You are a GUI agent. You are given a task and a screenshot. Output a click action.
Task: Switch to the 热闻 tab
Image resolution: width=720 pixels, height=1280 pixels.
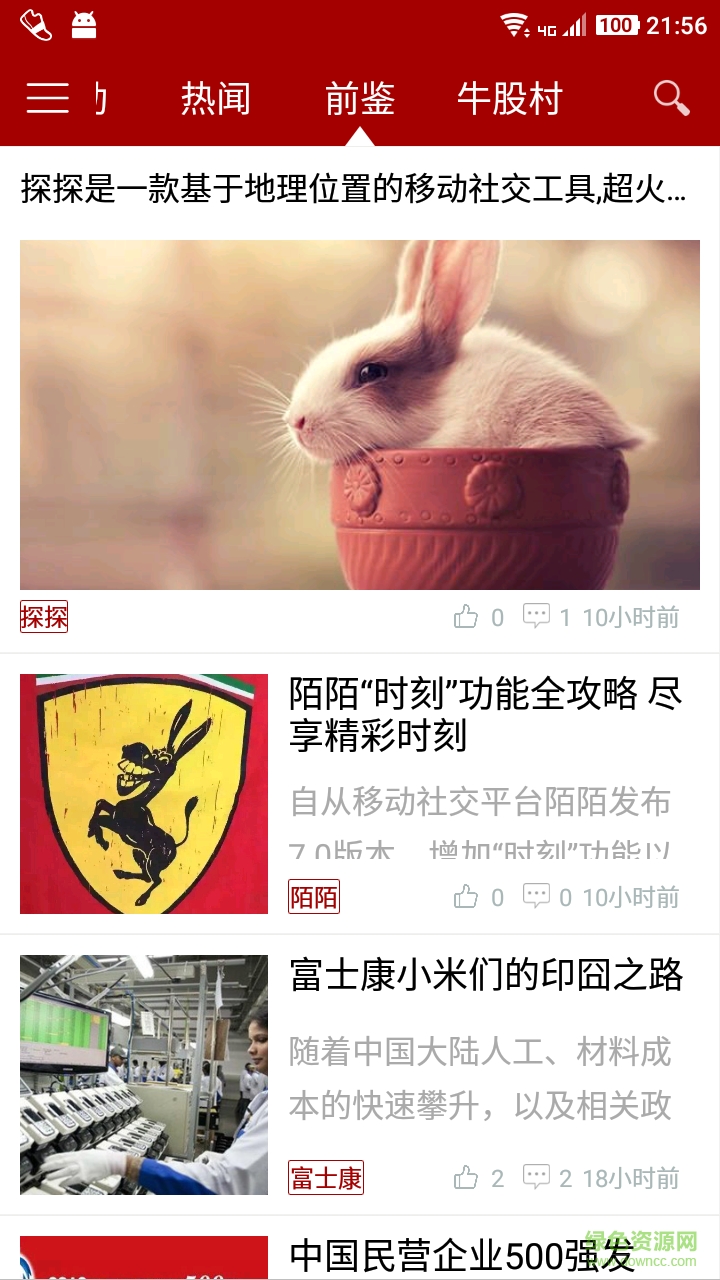click(x=215, y=99)
